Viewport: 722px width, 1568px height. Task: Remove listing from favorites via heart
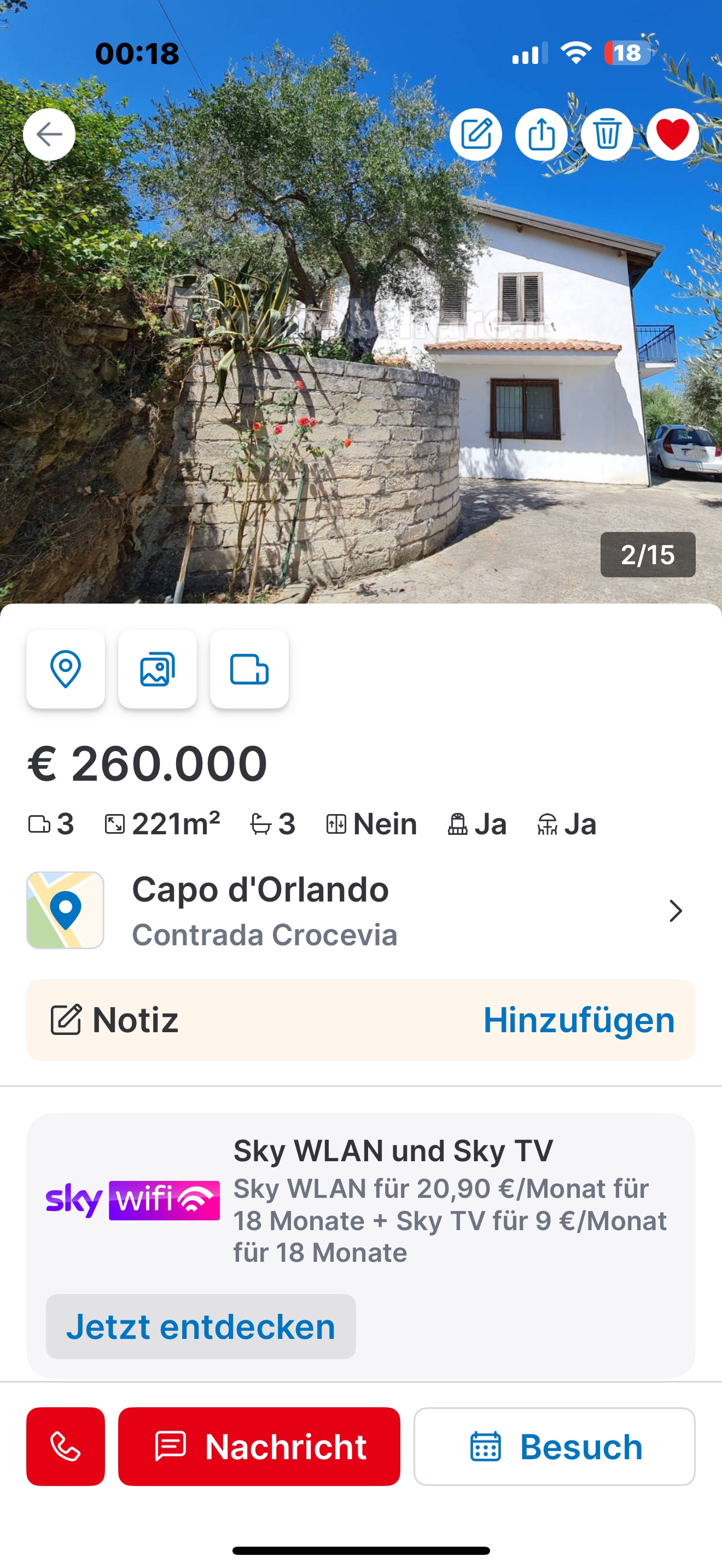click(x=672, y=134)
